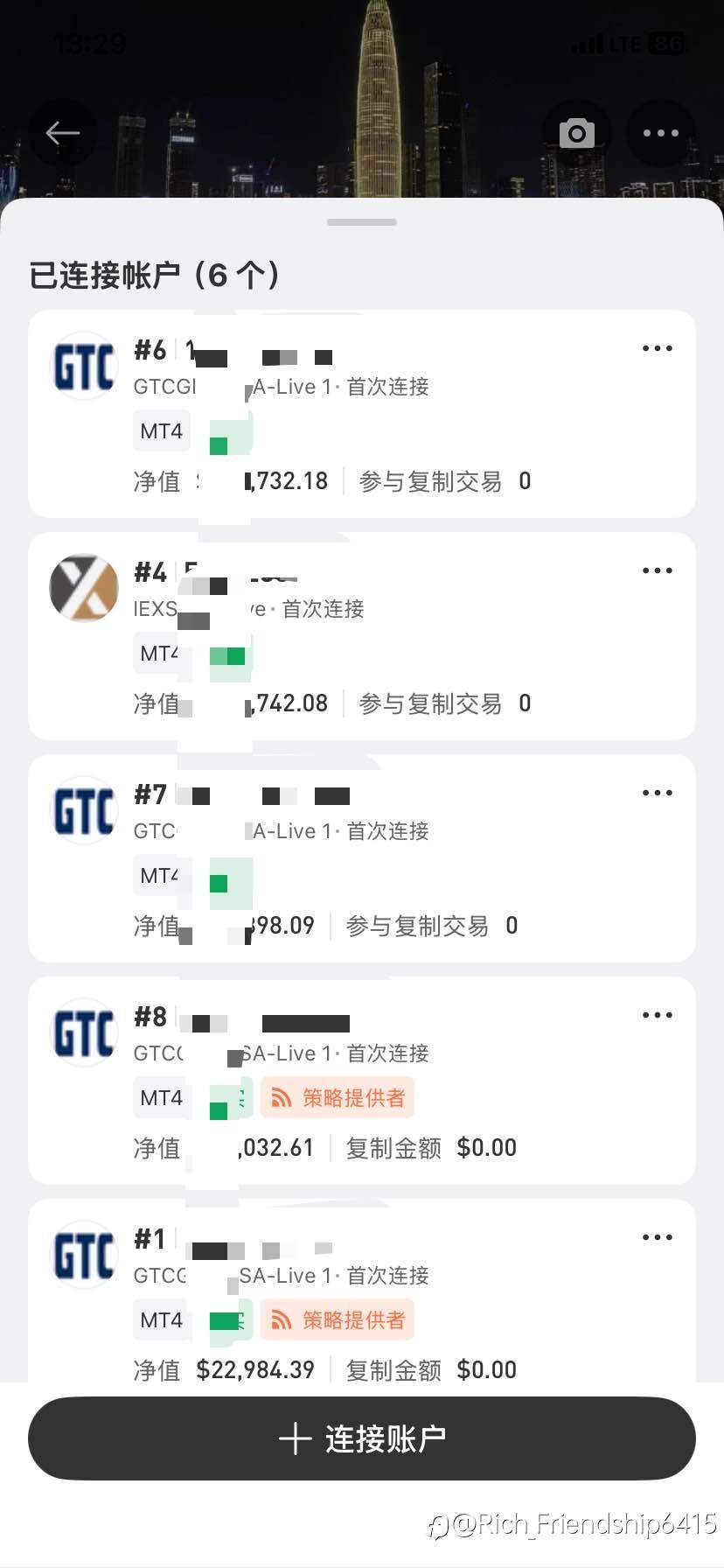Open more options for account #6

pyautogui.click(x=658, y=348)
